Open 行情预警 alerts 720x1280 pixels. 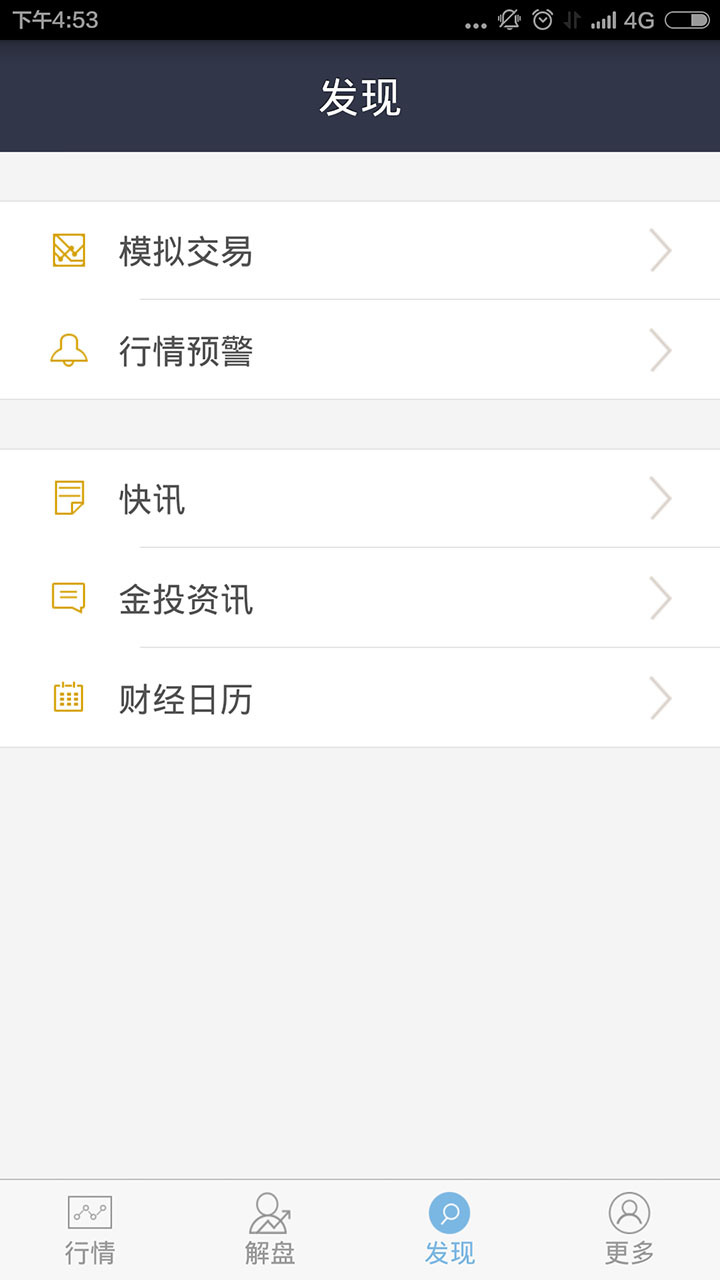(x=360, y=350)
